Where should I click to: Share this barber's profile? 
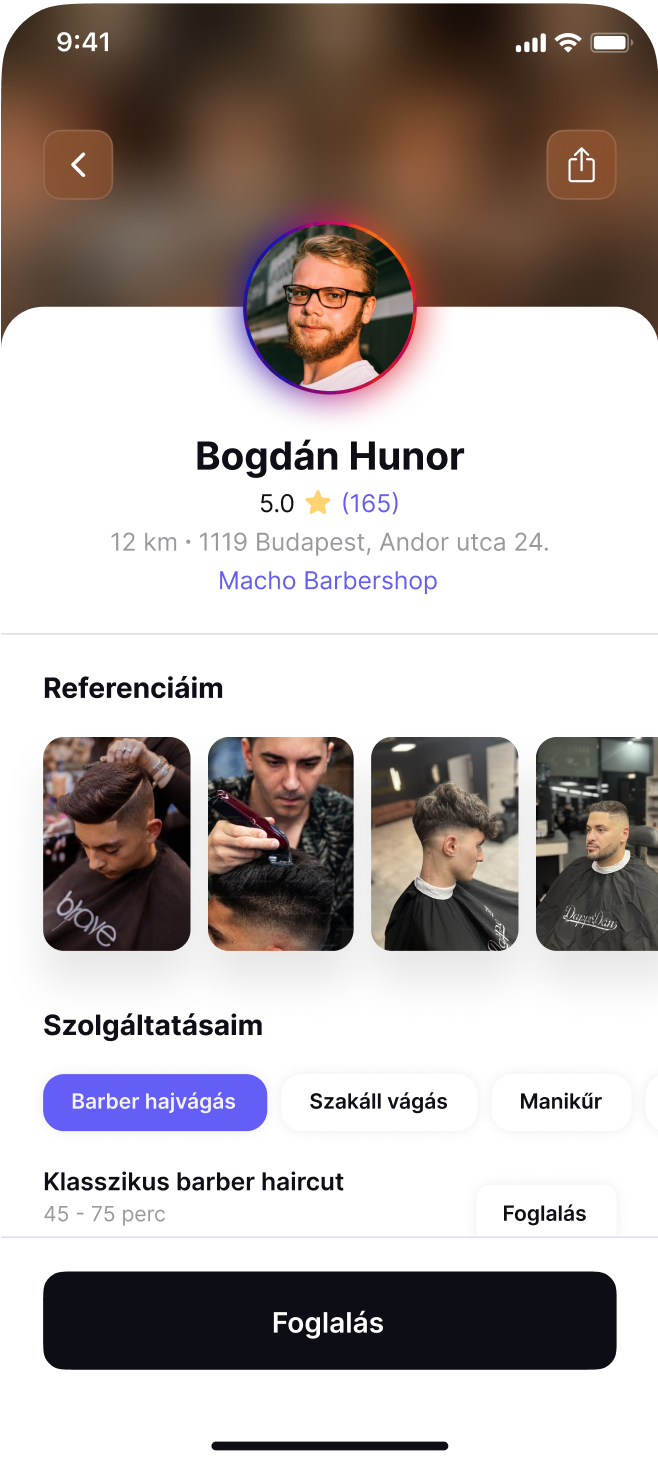(581, 165)
